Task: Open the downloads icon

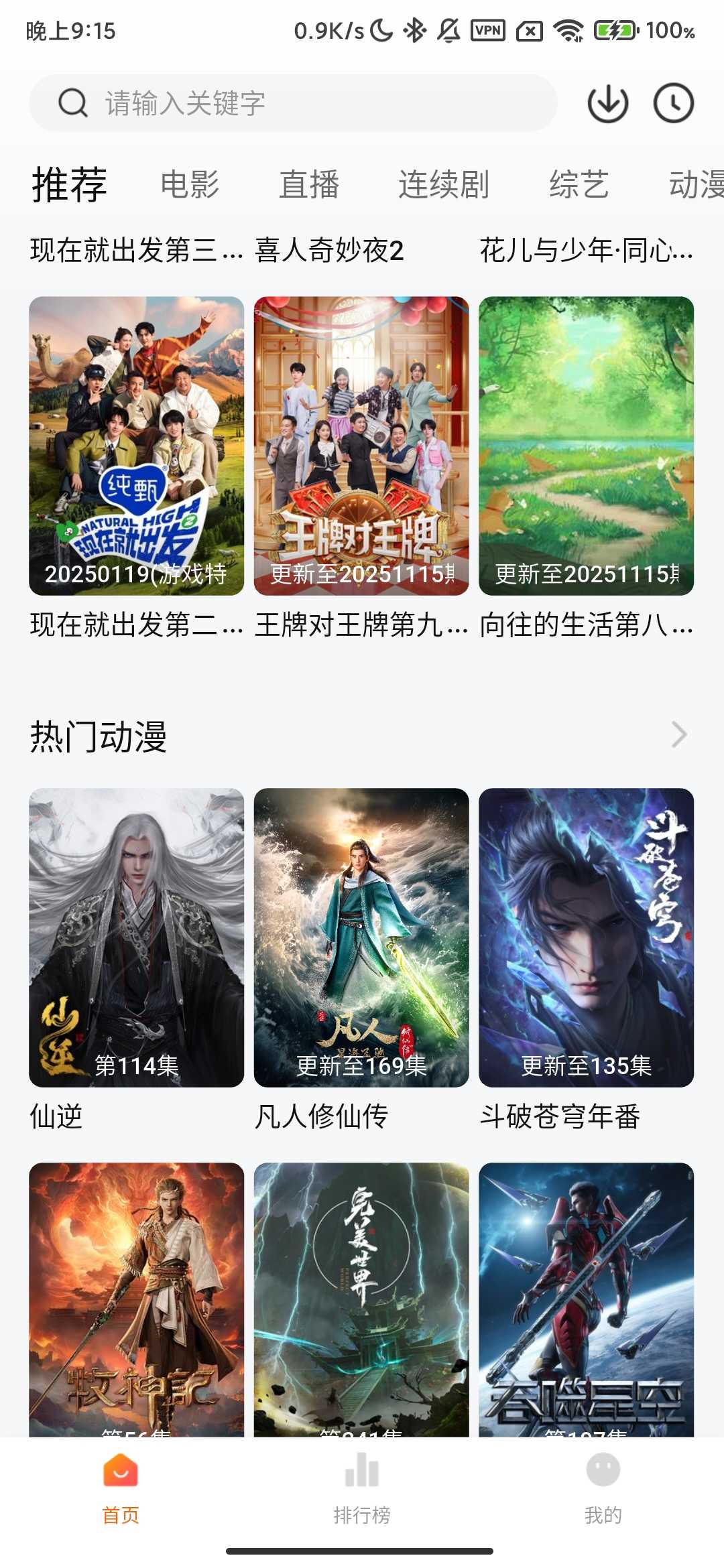Action: click(x=607, y=103)
